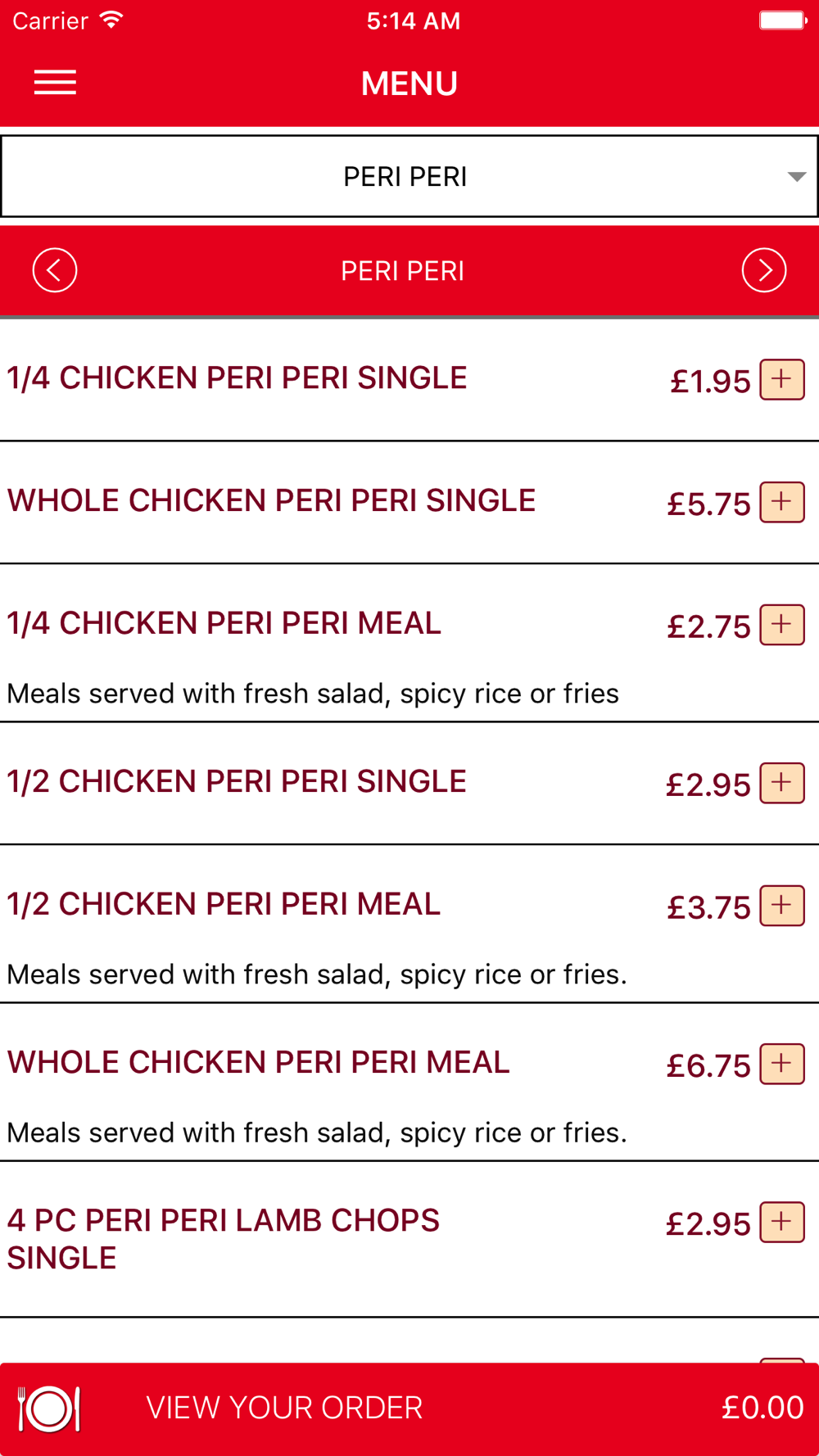819x1456 pixels.
Task: Add 1/2 Chicken Peri Peri Meal
Action: point(782,906)
